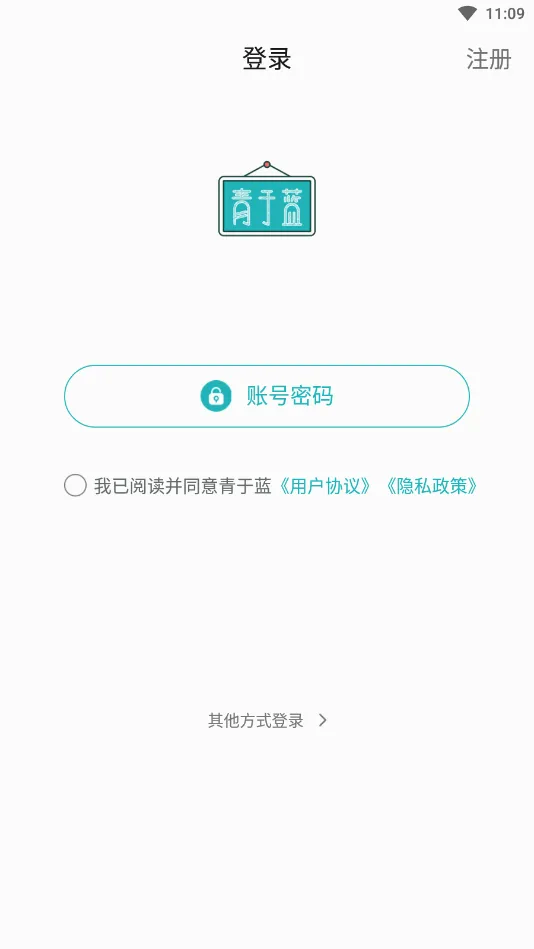Log in with 账号密码
Image resolution: width=534 pixels, height=949 pixels.
(267, 396)
